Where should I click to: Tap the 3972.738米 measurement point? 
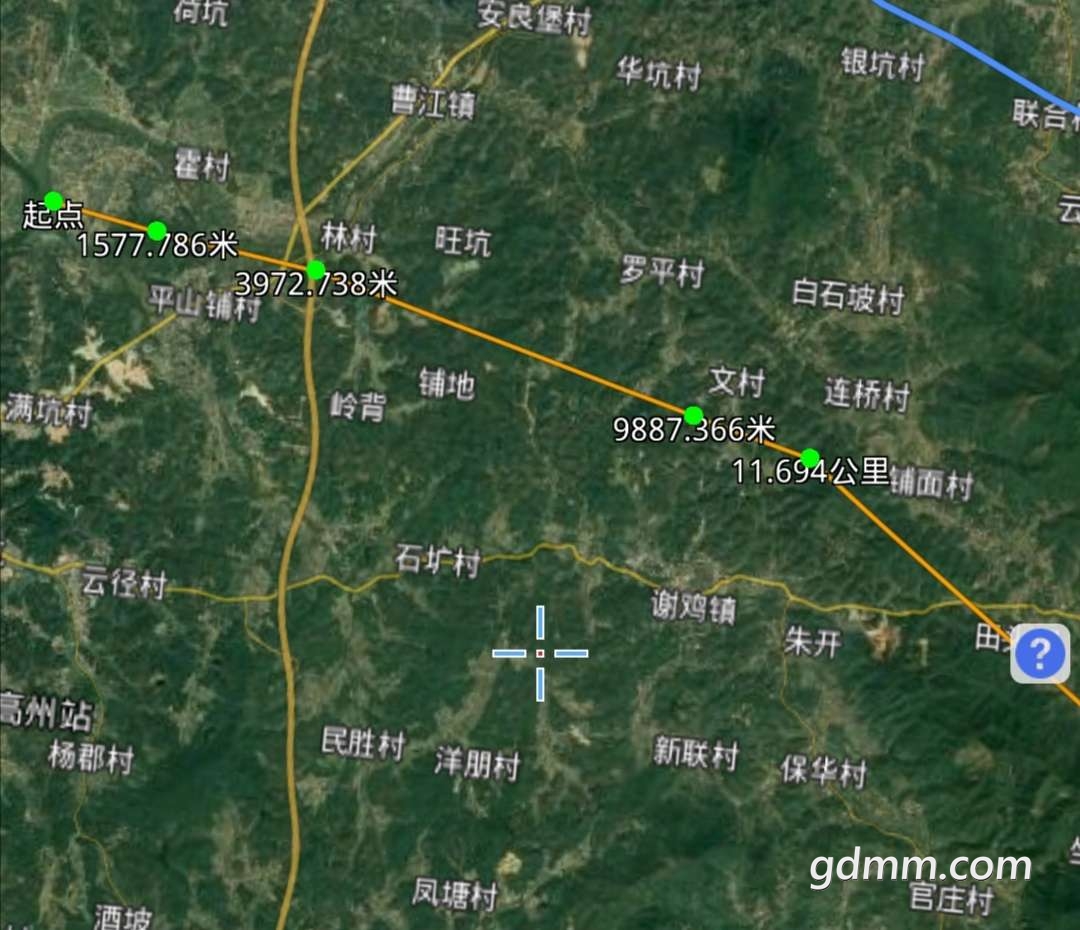coord(316,270)
